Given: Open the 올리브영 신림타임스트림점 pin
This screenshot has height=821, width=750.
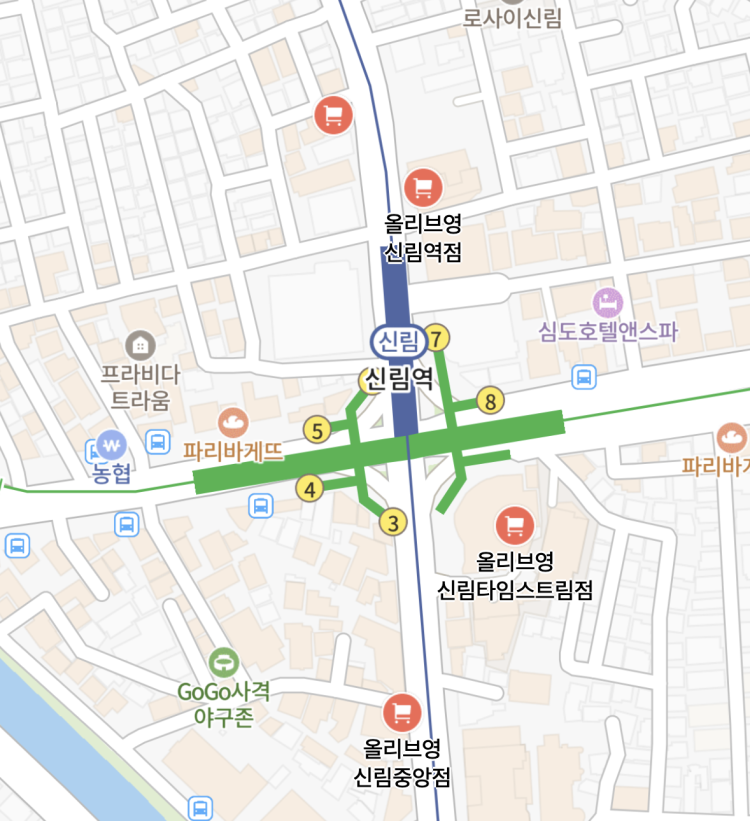Looking at the screenshot, I should 515,524.
